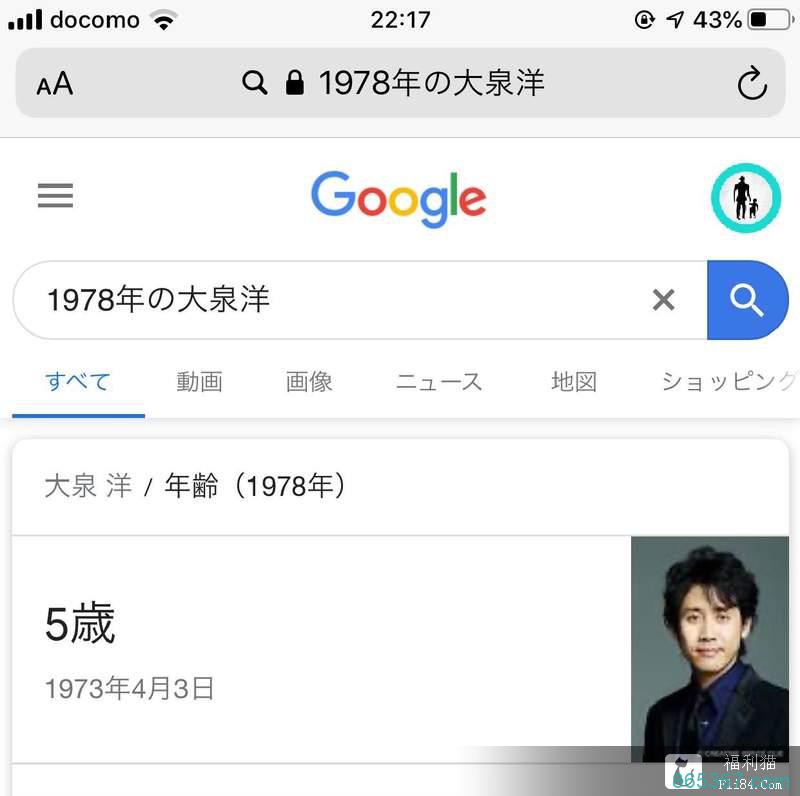Switch to the 動画 tab
The height and width of the screenshot is (796, 800).
click(x=199, y=382)
